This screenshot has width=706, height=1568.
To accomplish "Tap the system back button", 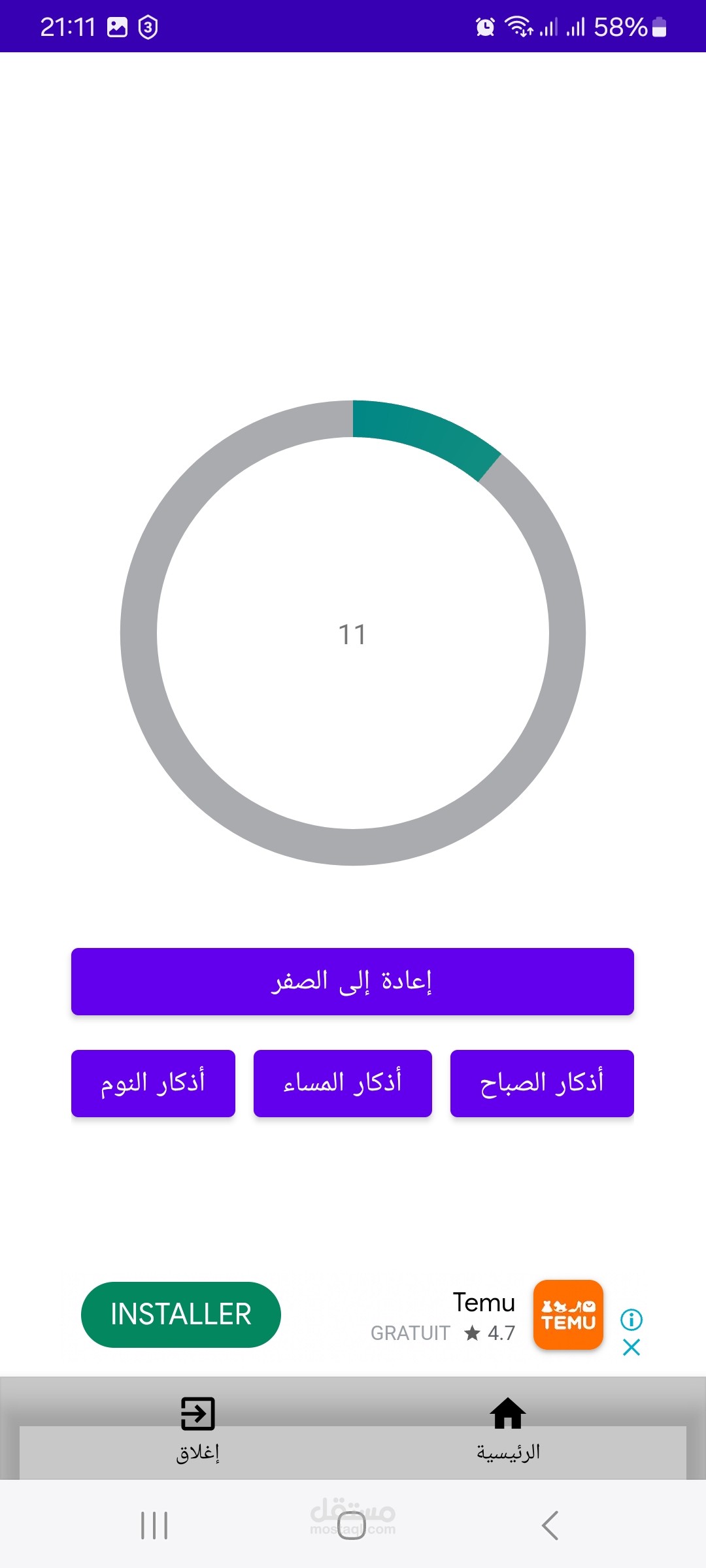I will [550, 1526].
